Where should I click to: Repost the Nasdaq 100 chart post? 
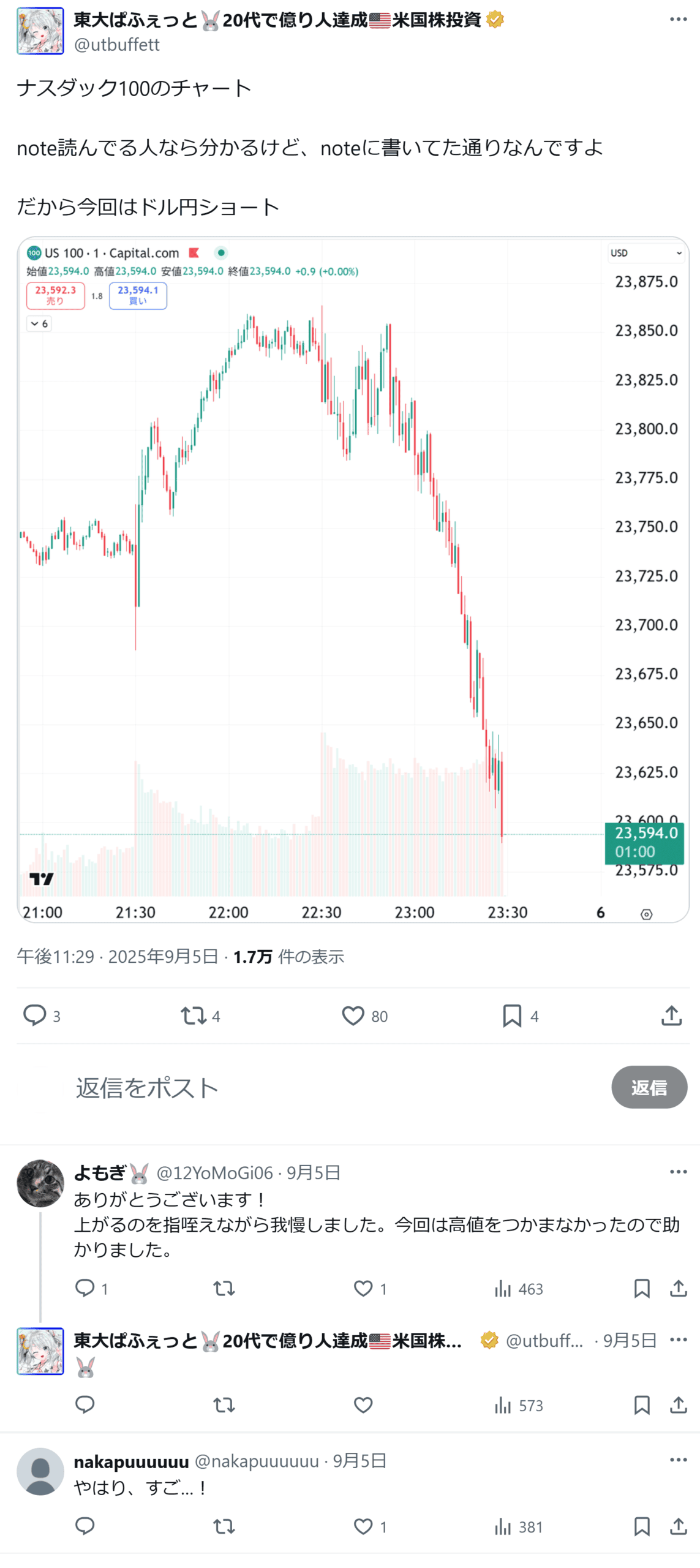[194, 1016]
